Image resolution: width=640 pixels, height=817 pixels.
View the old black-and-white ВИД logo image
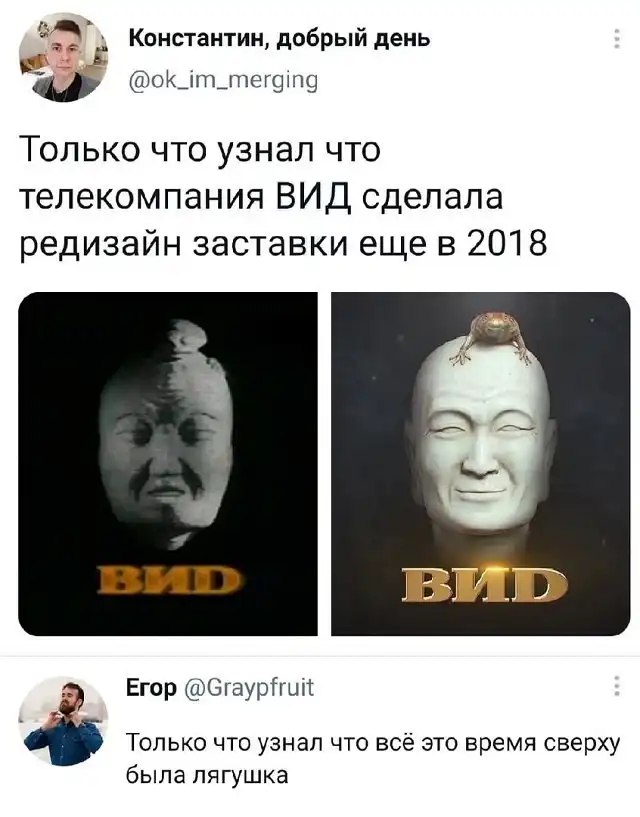pos(168,464)
